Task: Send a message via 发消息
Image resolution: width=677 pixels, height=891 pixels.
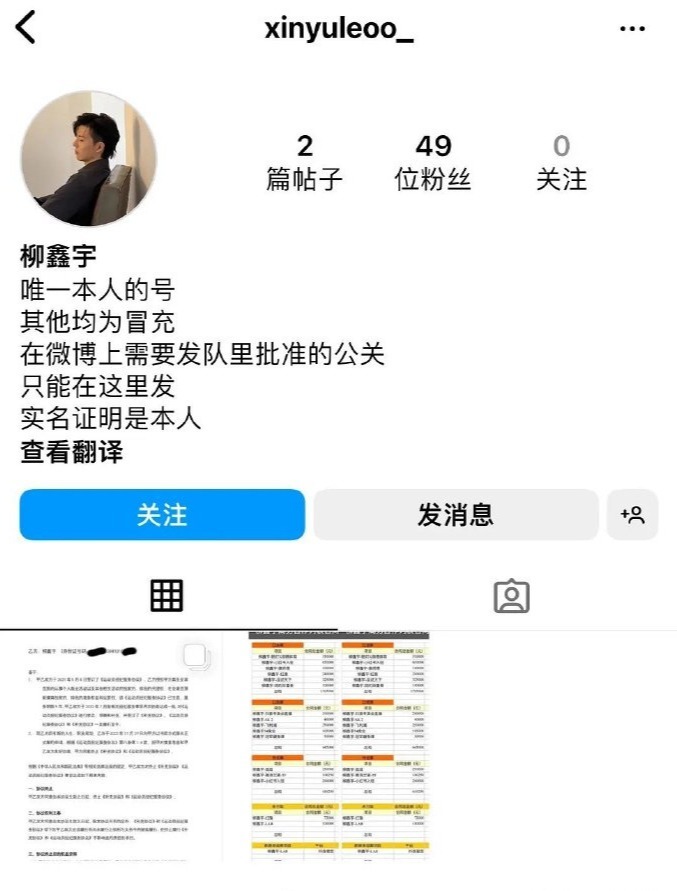Action: click(456, 515)
